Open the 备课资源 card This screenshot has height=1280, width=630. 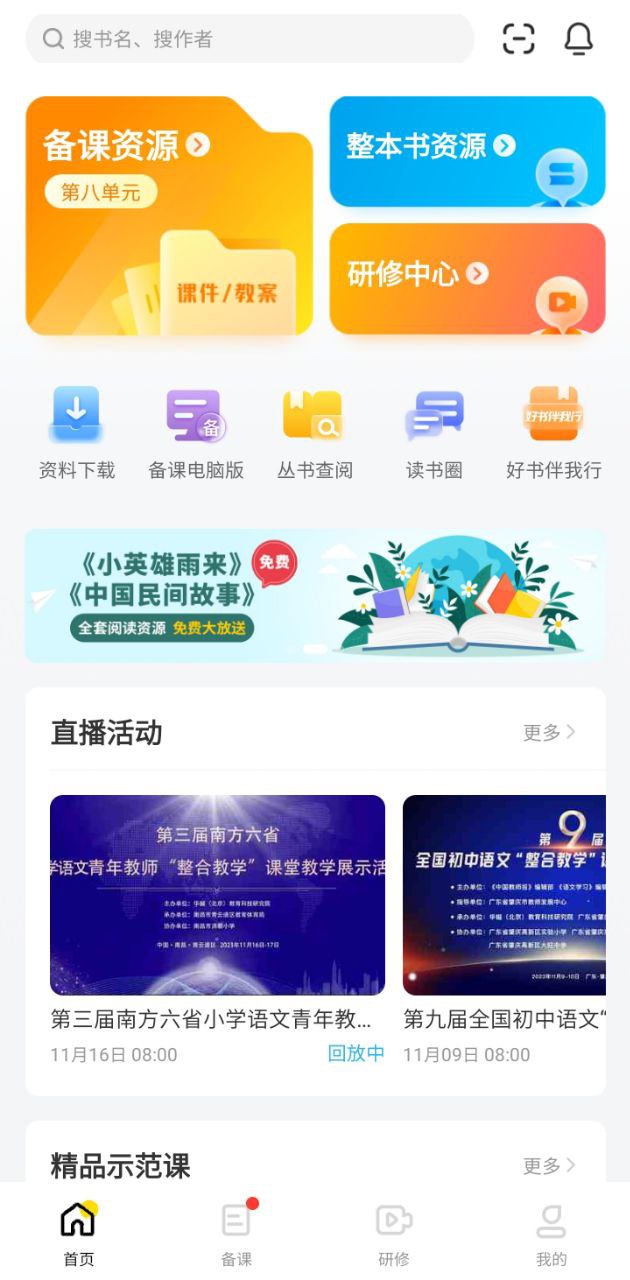[169, 215]
